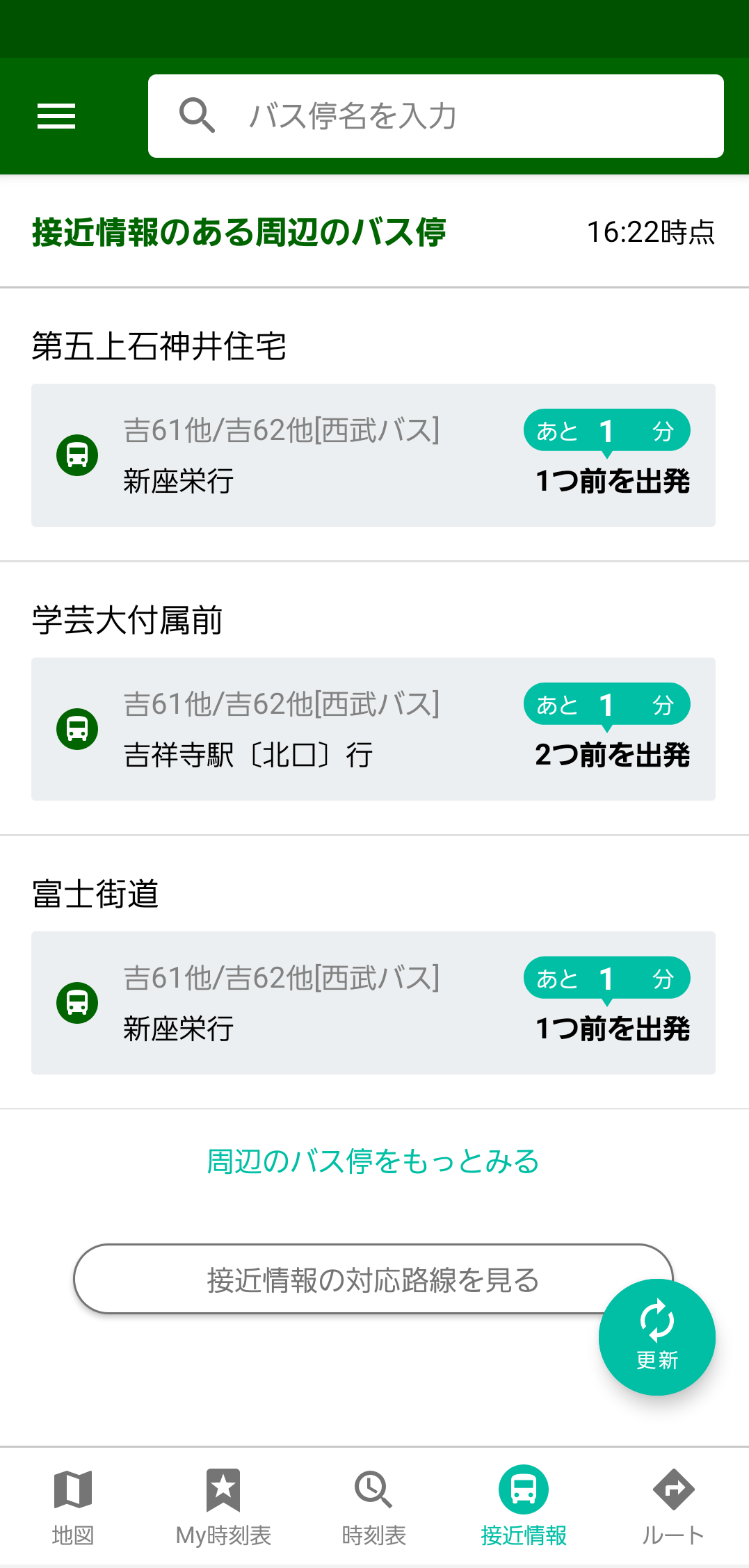Tap 周辺のバス停をもっとみる link
749x1568 pixels.
click(x=373, y=1161)
